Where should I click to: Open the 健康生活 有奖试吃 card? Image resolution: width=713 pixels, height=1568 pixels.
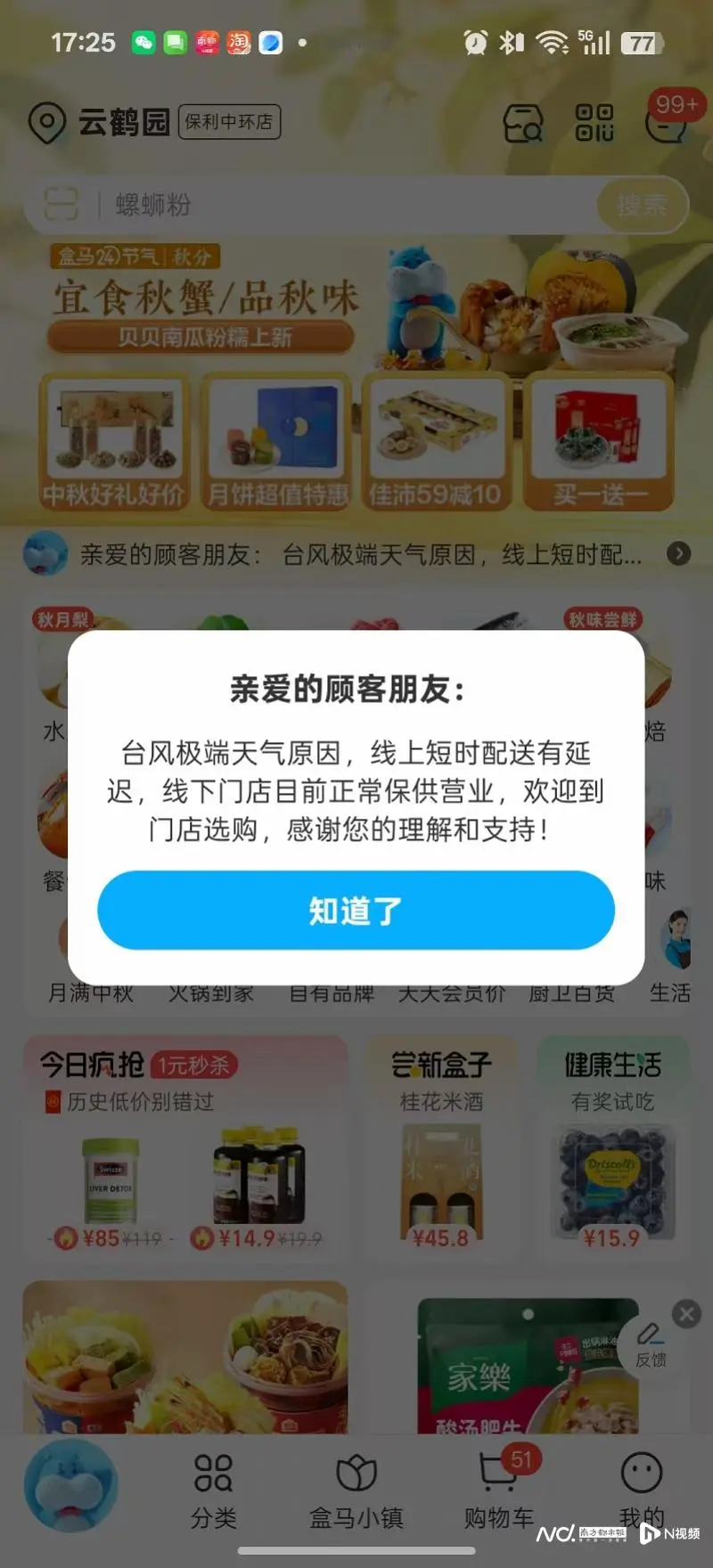point(612,1147)
